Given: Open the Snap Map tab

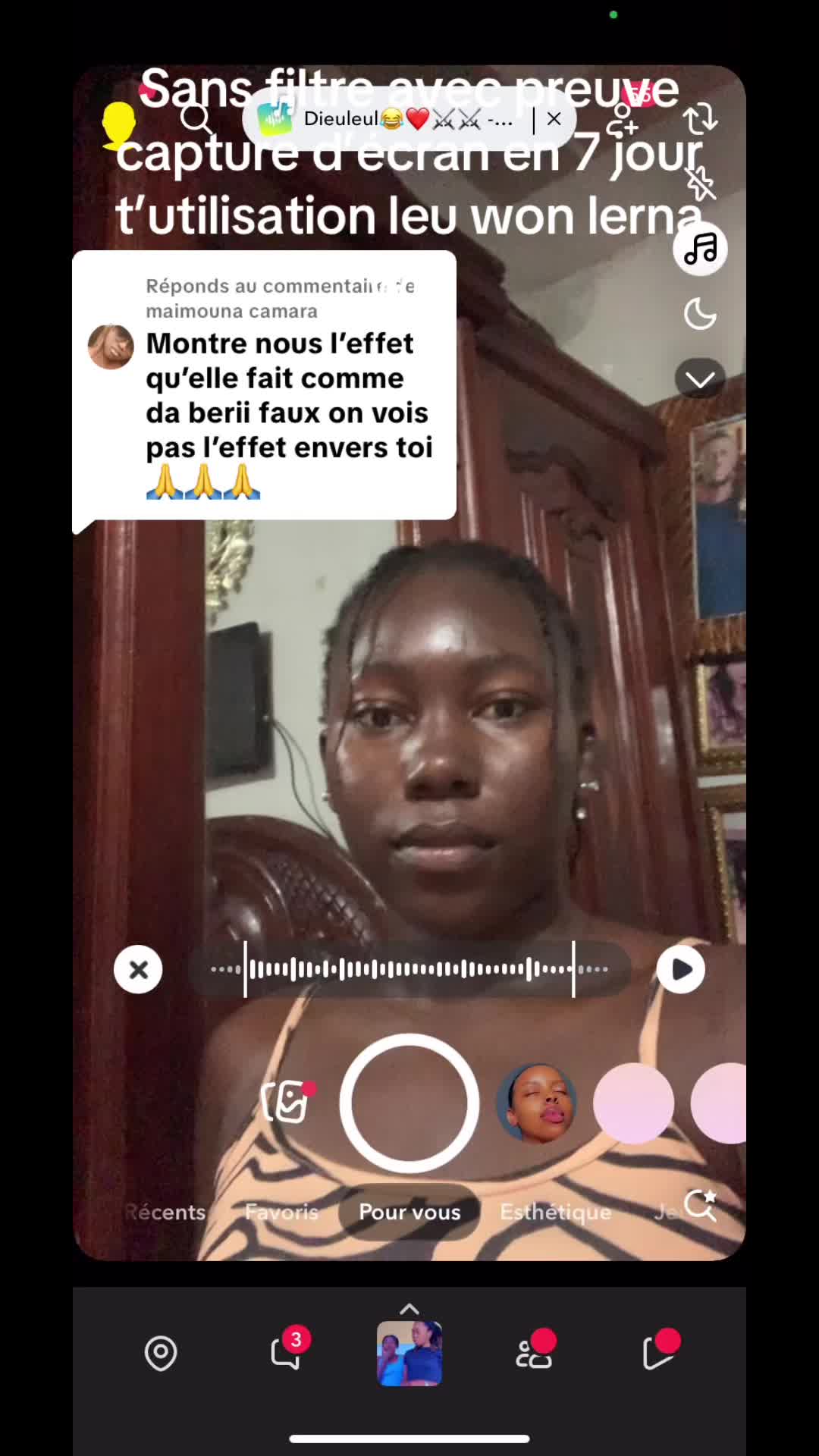Looking at the screenshot, I should [161, 1354].
